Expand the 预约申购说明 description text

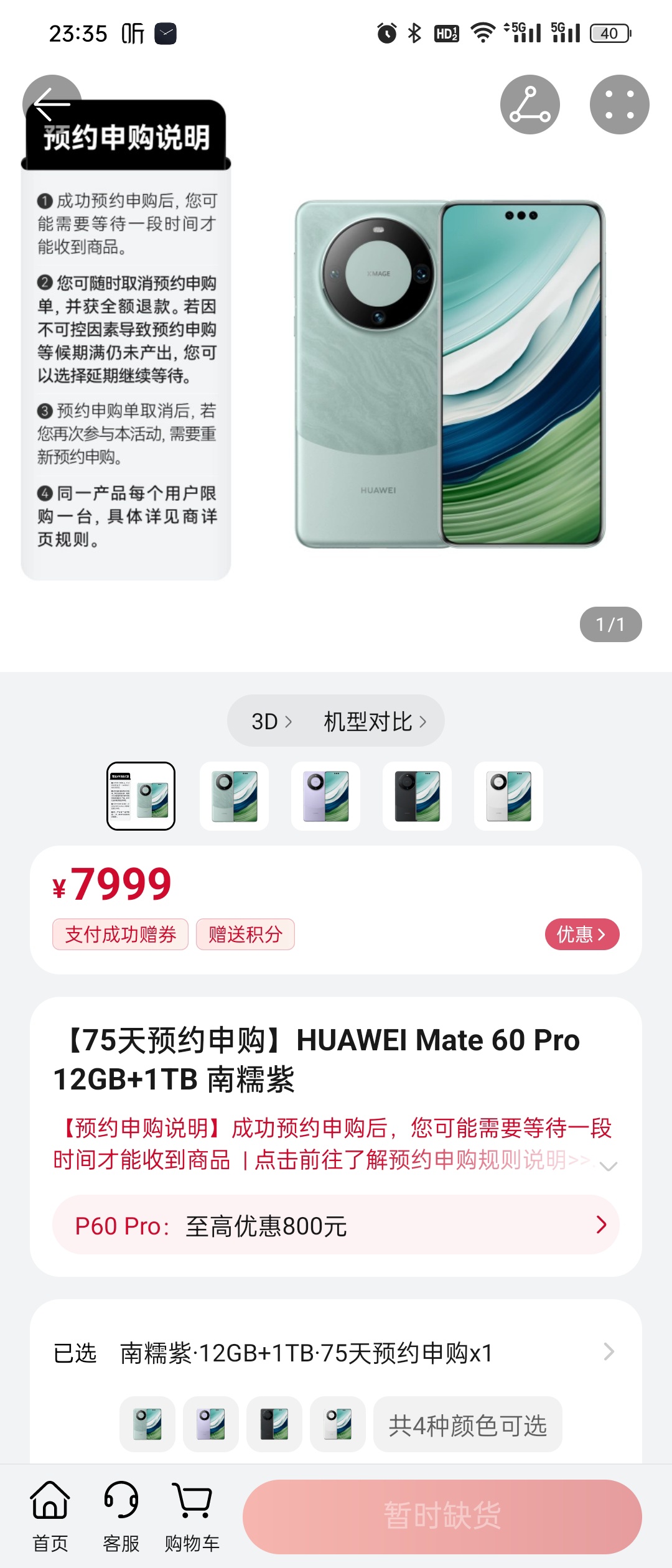608,1166
